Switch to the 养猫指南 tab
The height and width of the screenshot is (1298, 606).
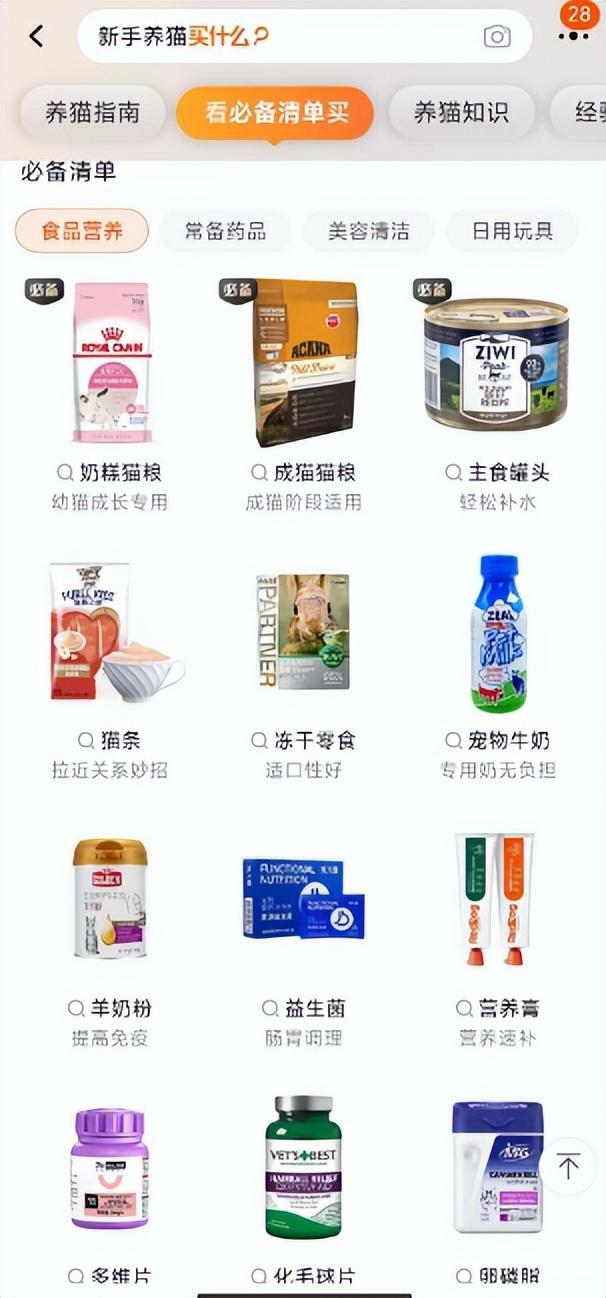coord(92,113)
